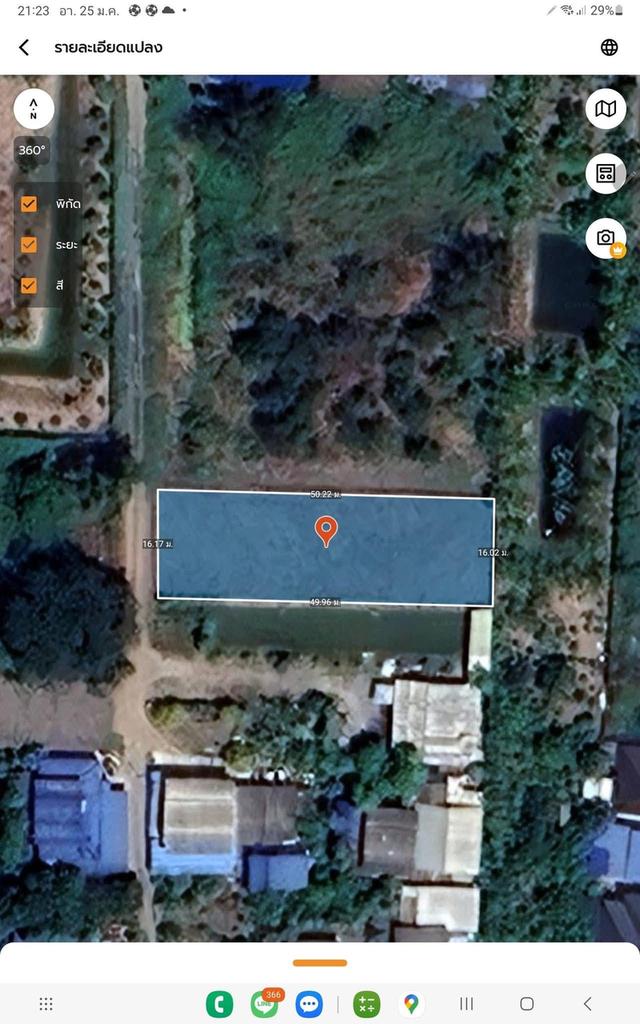The image size is (640, 1024).
Task: Open the map layers button
Action: point(605,109)
